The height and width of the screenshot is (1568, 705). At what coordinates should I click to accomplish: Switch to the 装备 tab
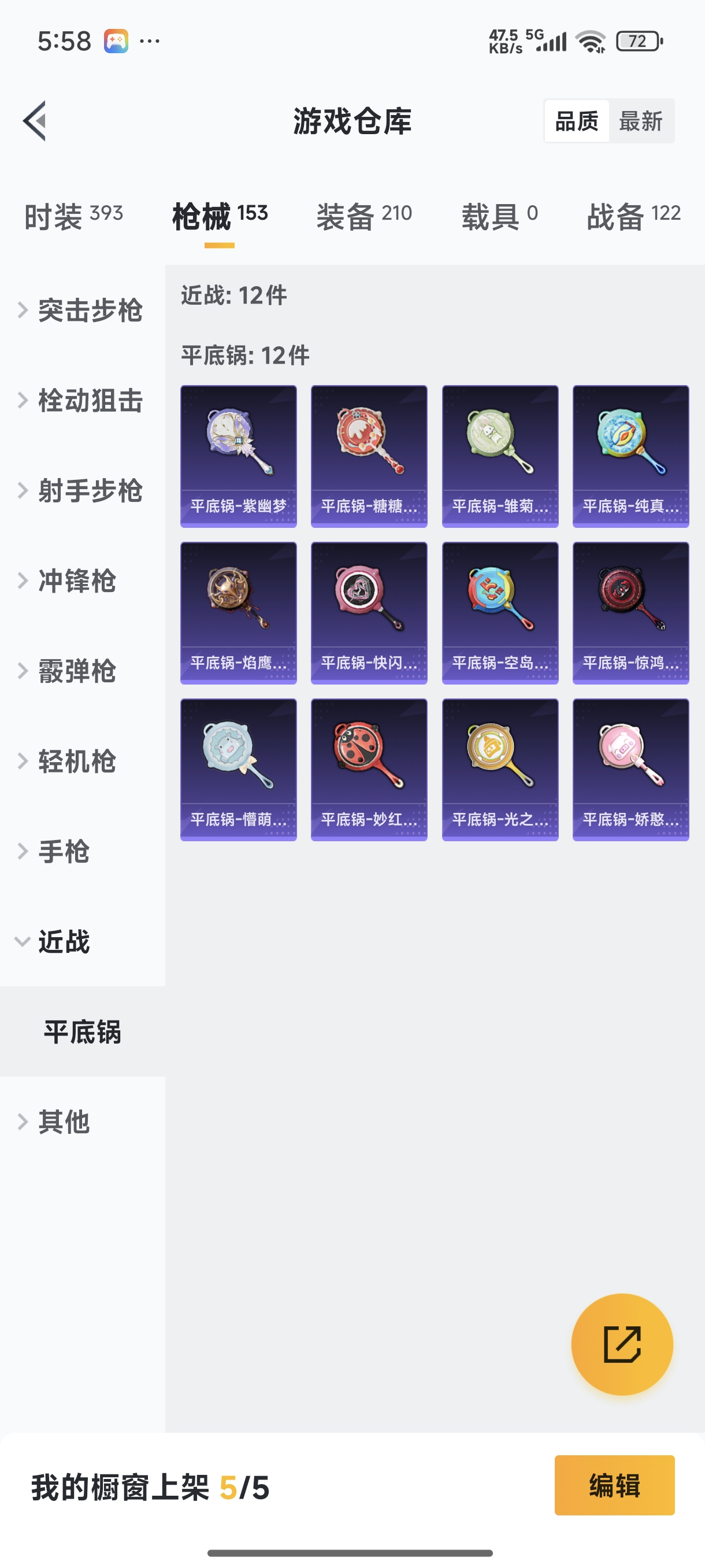pos(363,216)
